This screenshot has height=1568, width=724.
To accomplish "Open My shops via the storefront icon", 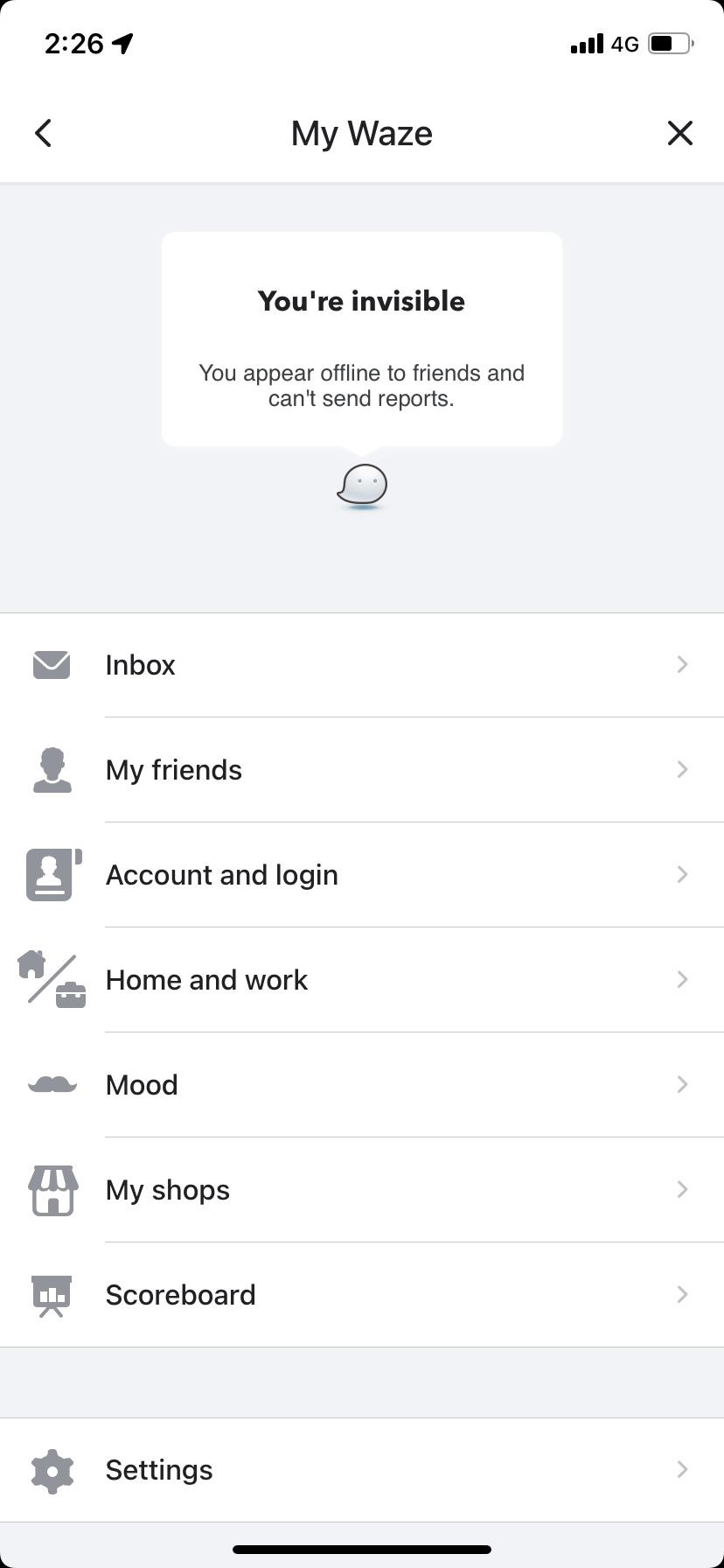I will tap(52, 1189).
